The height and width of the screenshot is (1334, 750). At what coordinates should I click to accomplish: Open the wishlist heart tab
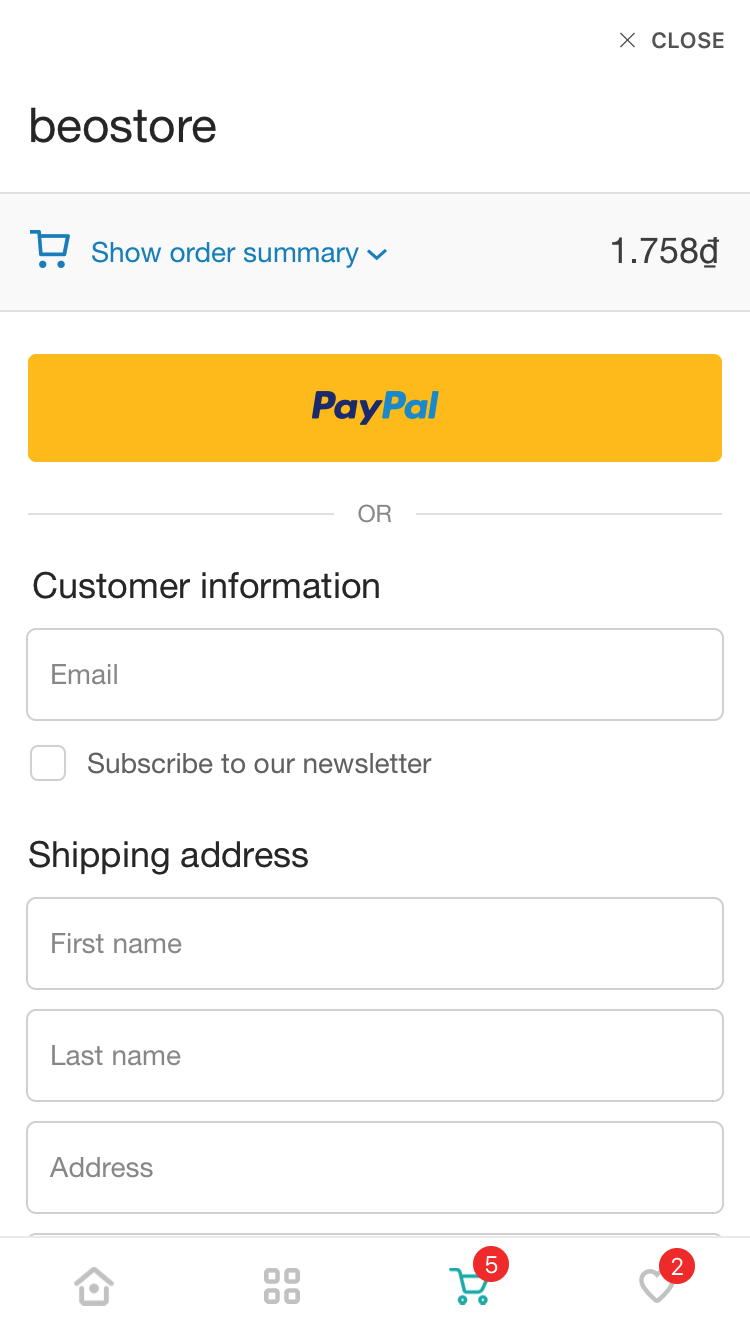(x=657, y=1286)
